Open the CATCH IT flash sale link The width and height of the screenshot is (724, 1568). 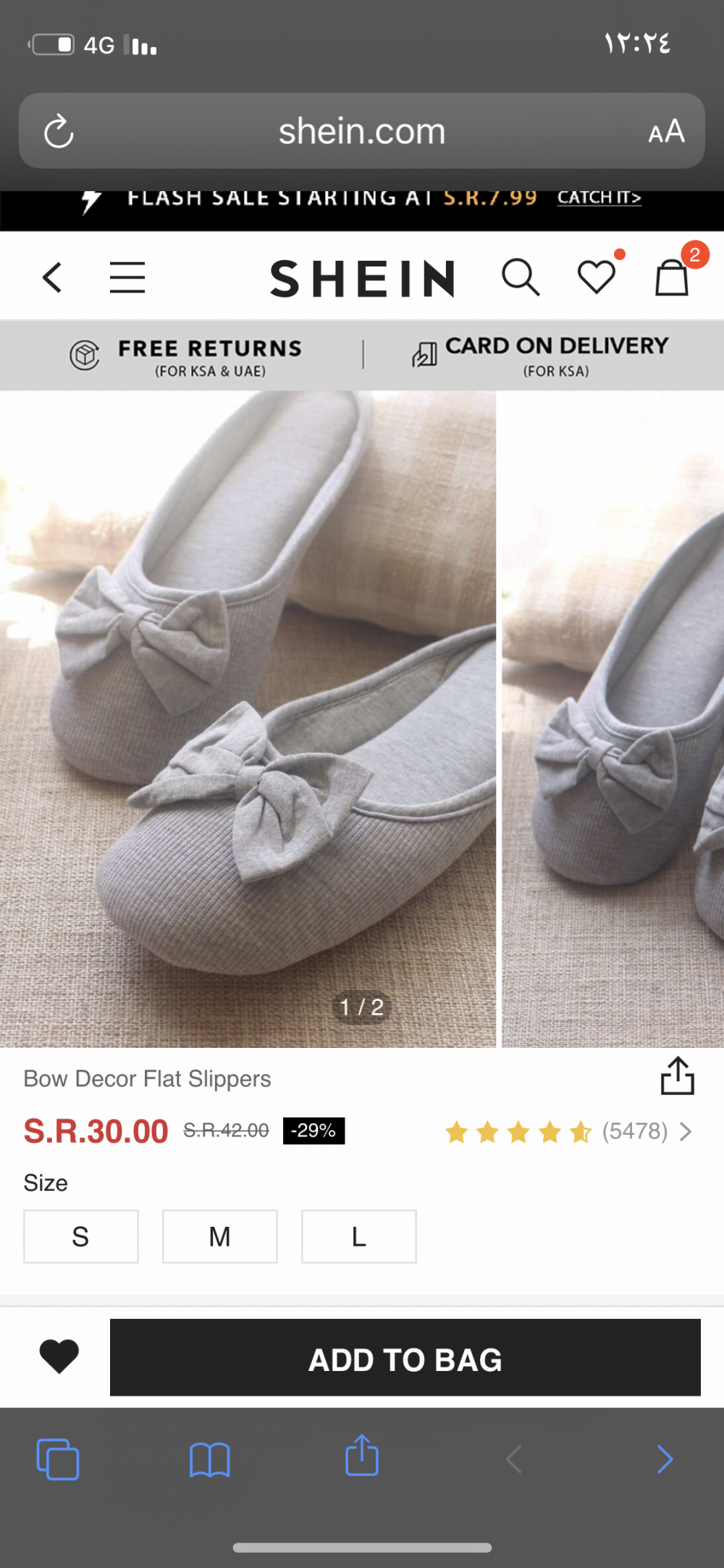599,198
